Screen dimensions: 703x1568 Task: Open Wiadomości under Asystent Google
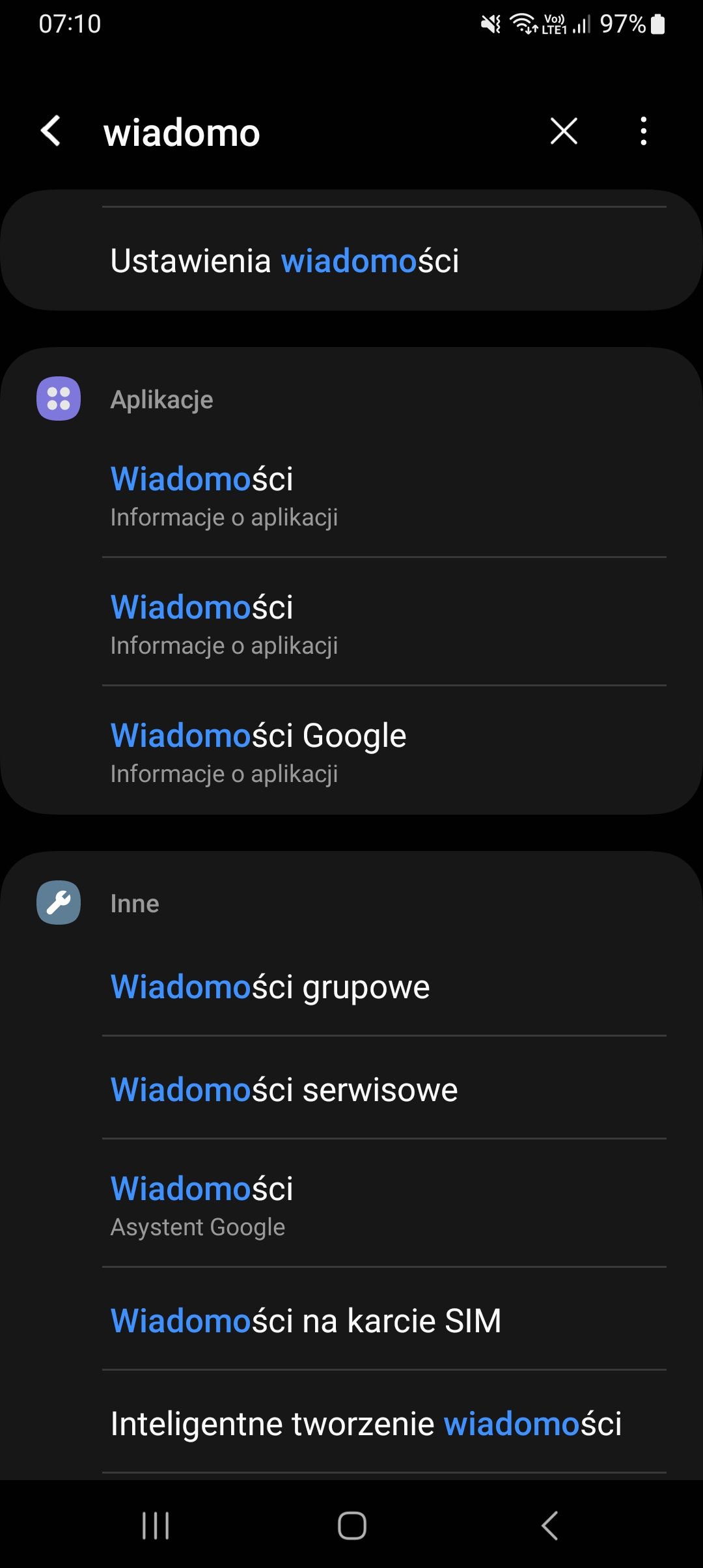pyautogui.click(x=351, y=1205)
